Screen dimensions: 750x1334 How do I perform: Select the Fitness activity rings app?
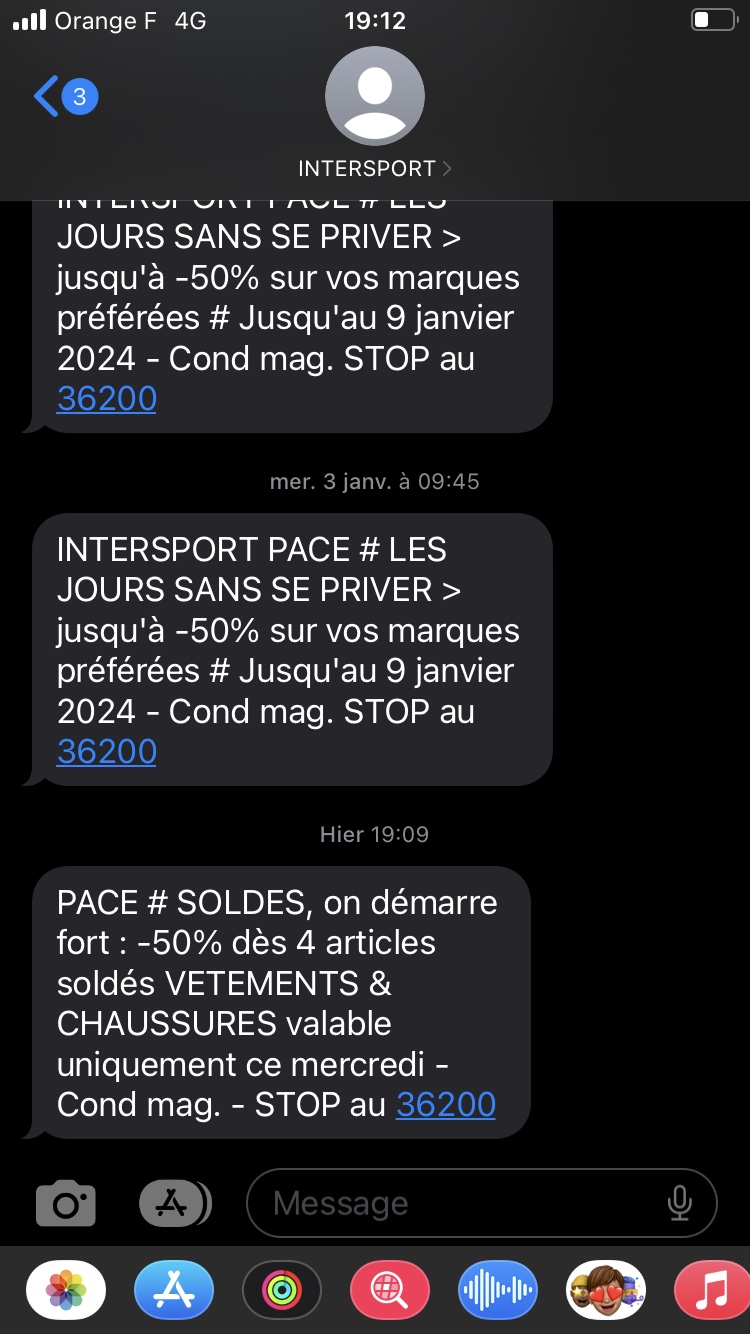coord(282,1291)
